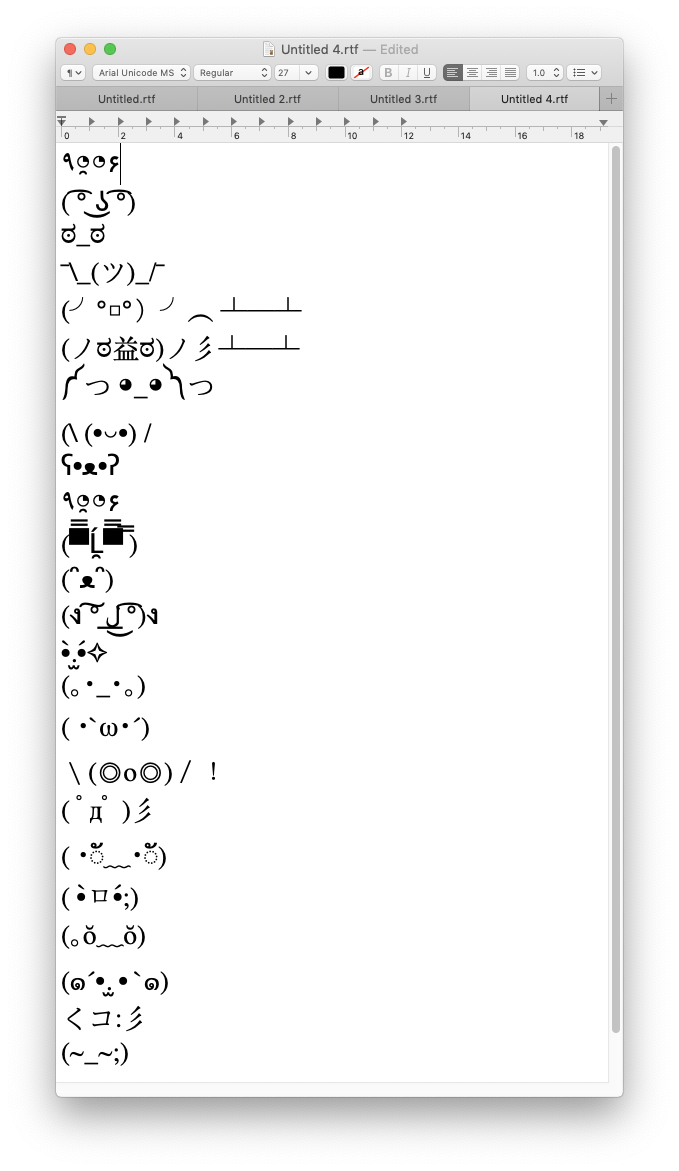Screen dimensions: 679x1171
Task: Switch to the Untitled.rtf tab
Action: tap(127, 99)
